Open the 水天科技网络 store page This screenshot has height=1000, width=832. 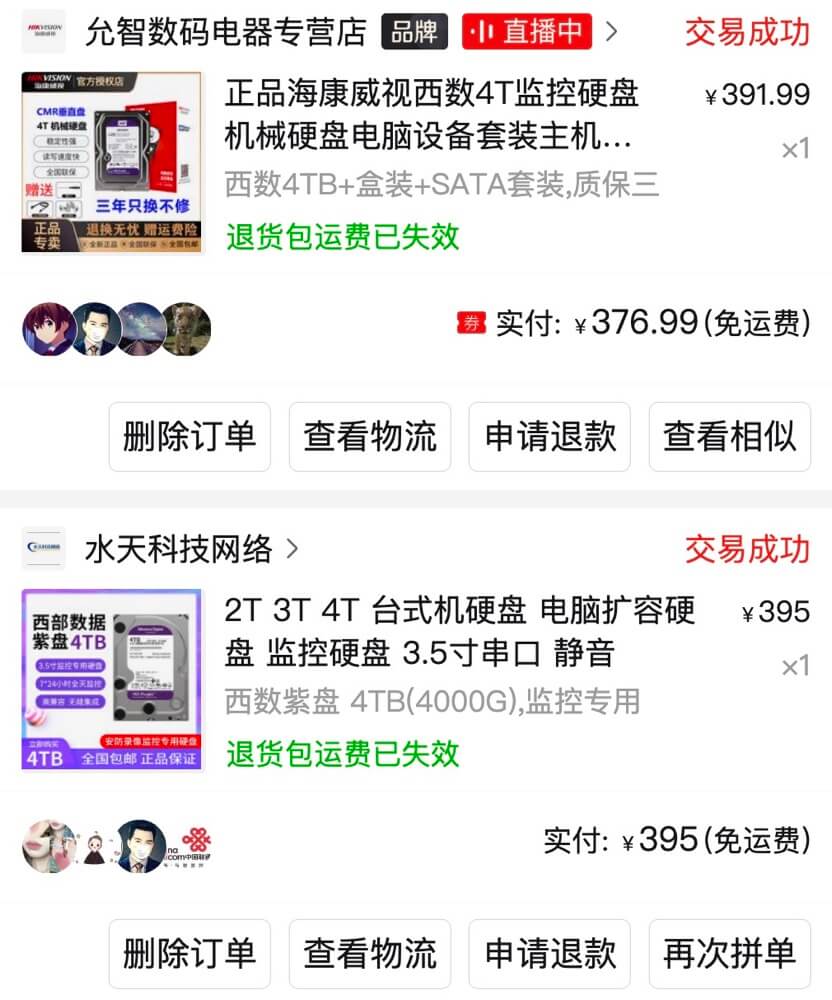[178, 549]
